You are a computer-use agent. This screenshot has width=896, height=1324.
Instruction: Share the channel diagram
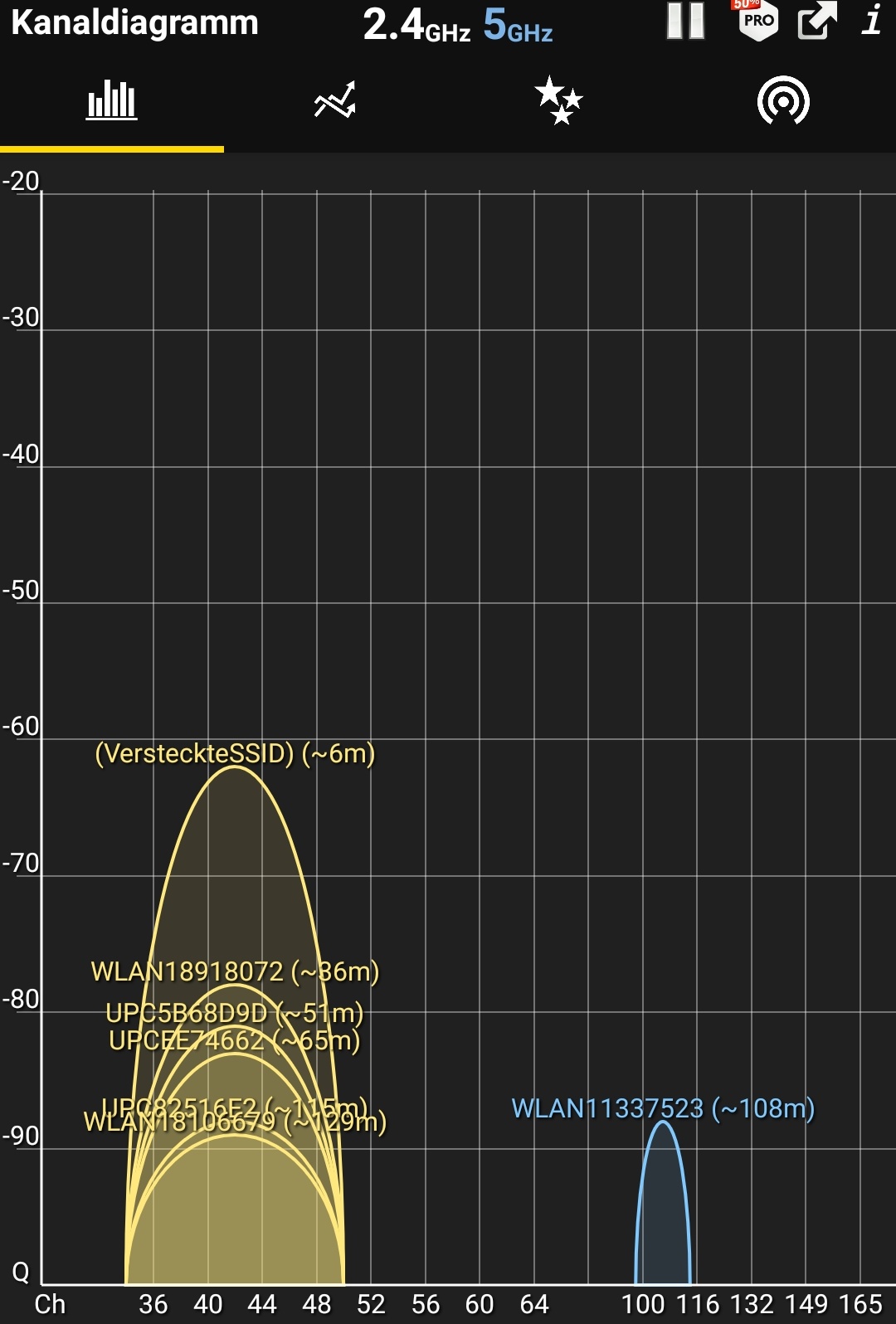[816, 22]
